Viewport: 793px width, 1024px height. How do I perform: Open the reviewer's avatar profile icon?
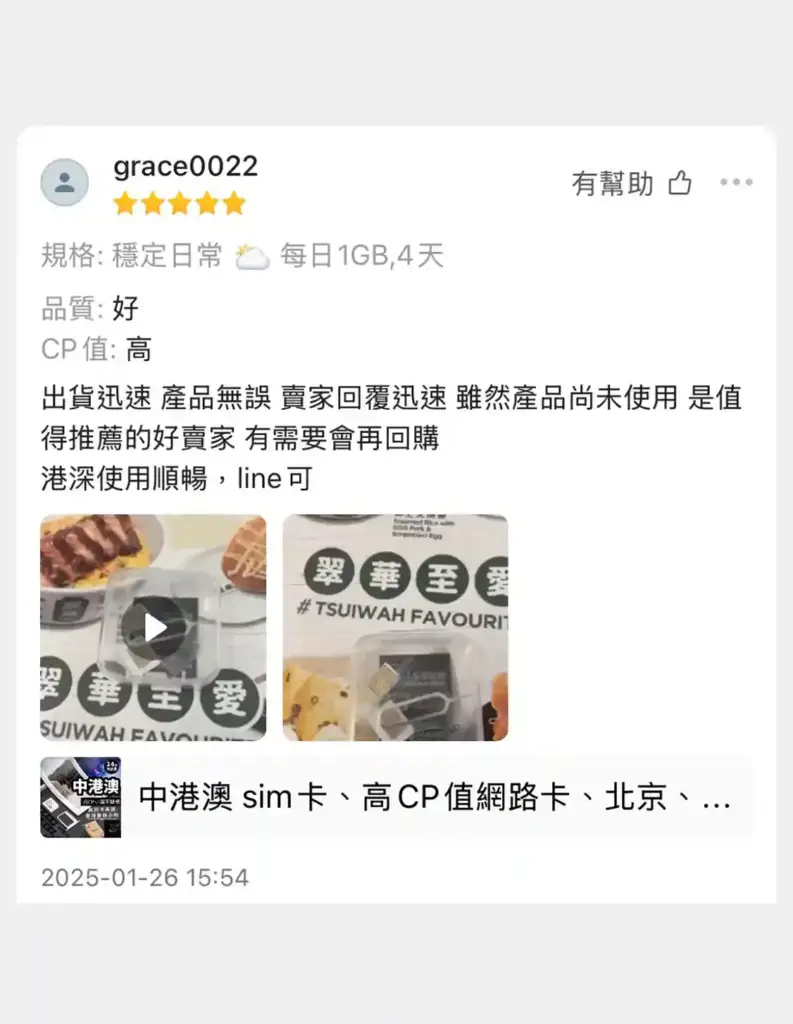coord(64,183)
